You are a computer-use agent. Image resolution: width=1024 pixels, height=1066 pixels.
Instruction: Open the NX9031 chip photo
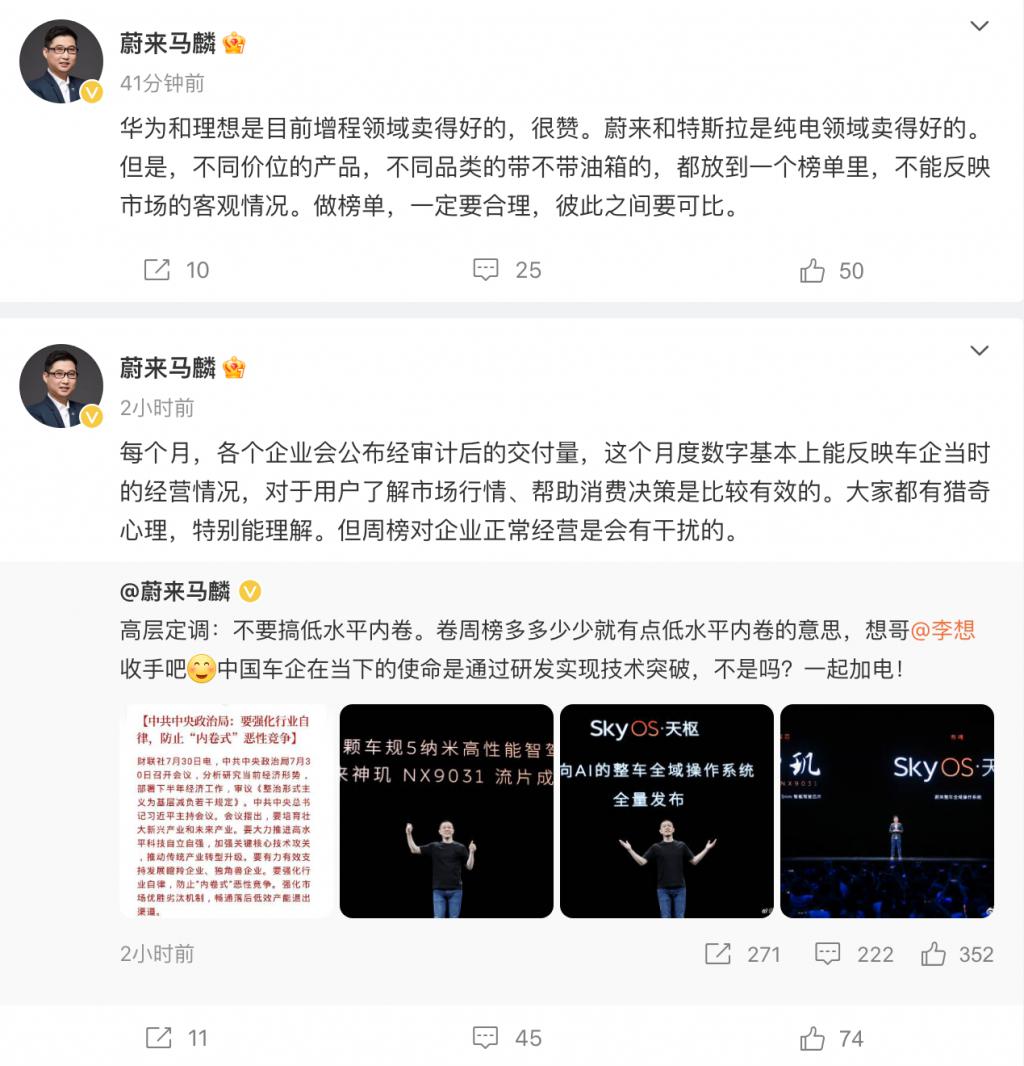[446, 811]
